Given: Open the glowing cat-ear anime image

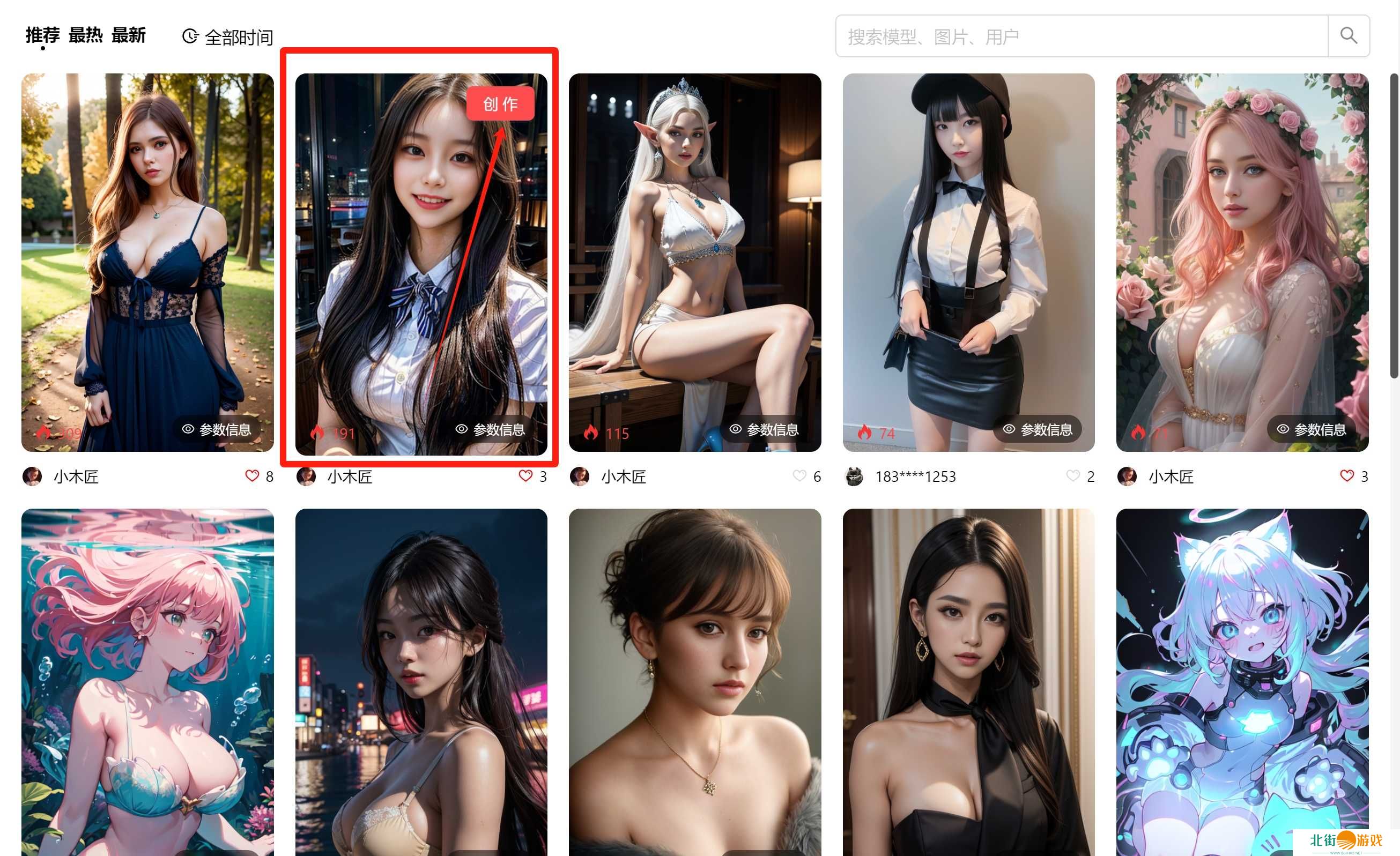Looking at the screenshot, I should 1241,682.
